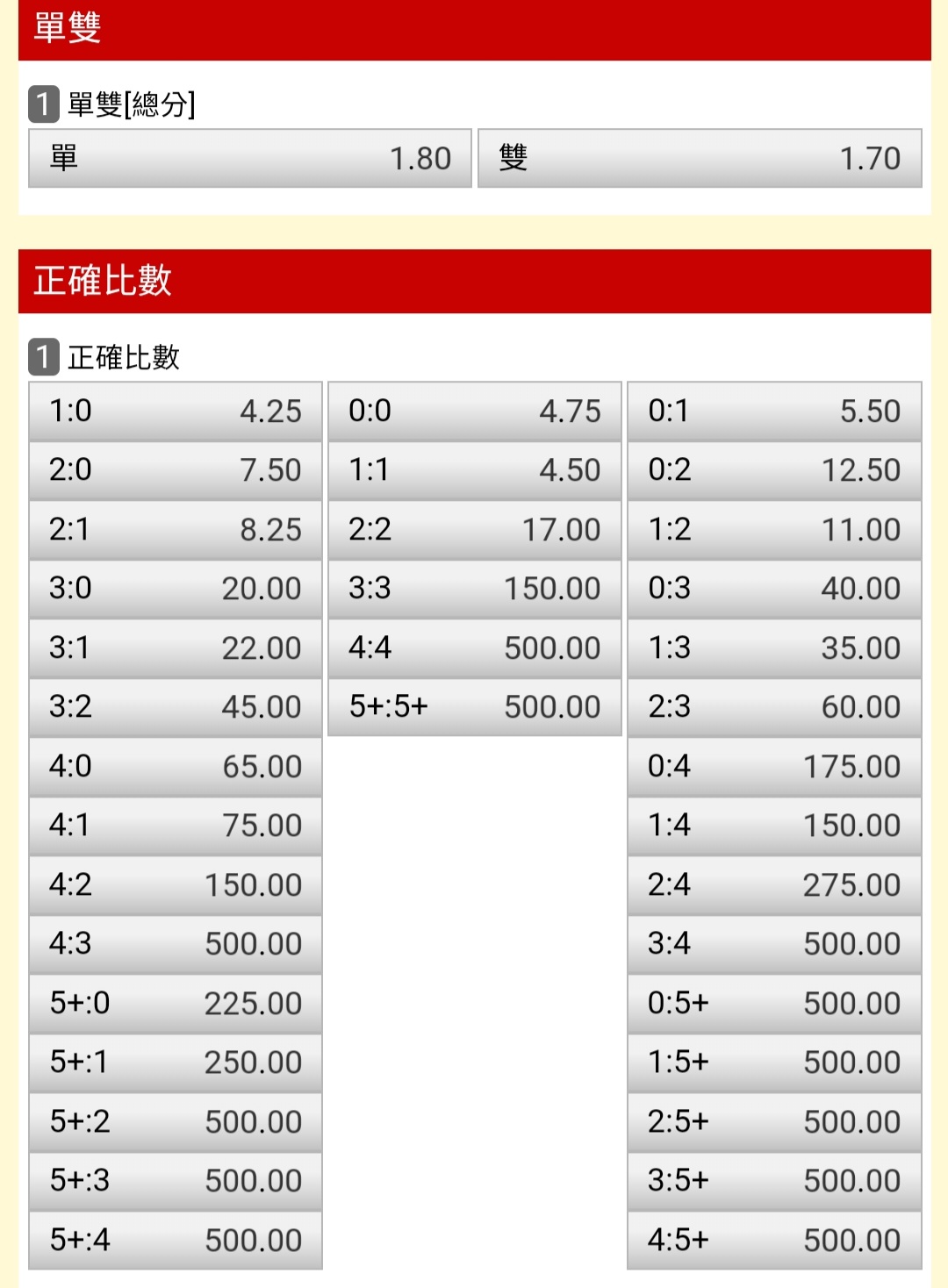Choose the 1:2 score at 11.00
The width and height of the screenshot is (948, 1288).
774,530
